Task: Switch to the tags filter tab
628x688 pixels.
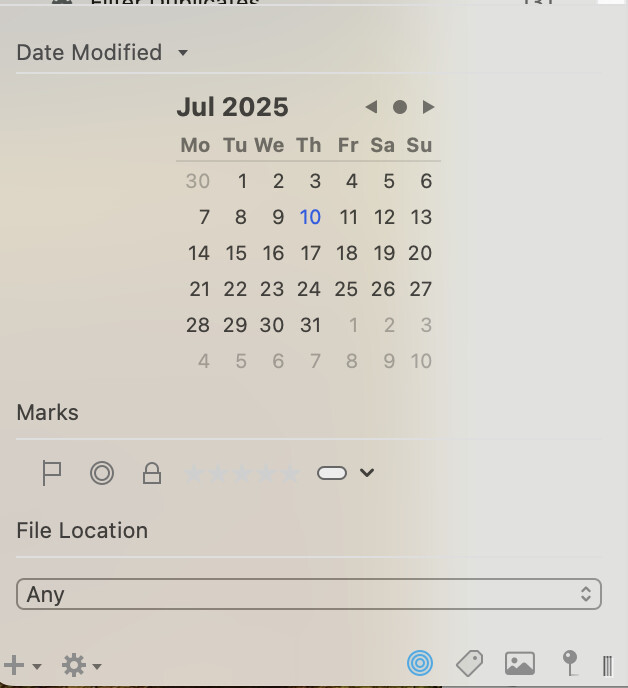Action: (x=469, y=662)
